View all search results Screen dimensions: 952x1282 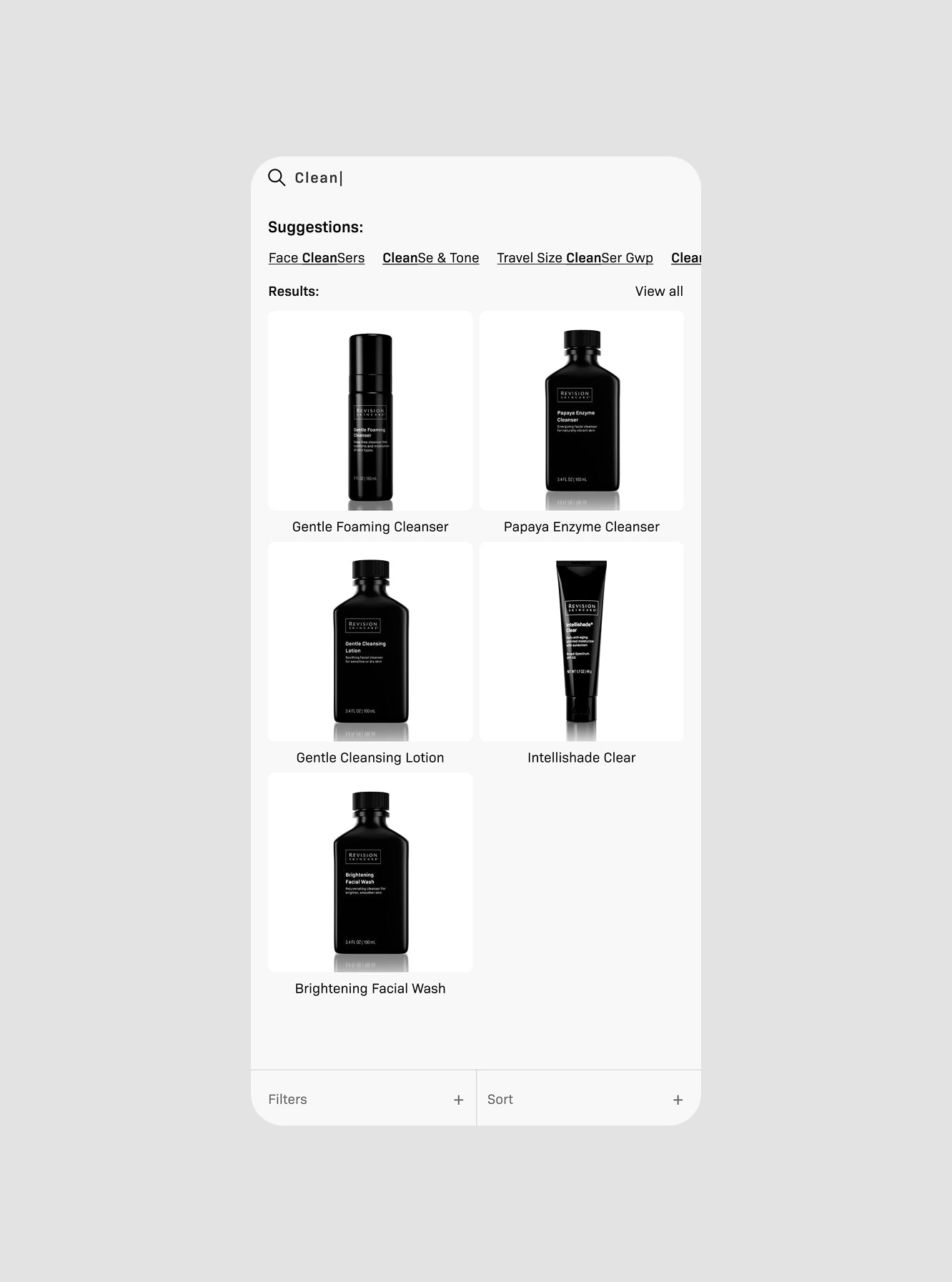[658, 292]
